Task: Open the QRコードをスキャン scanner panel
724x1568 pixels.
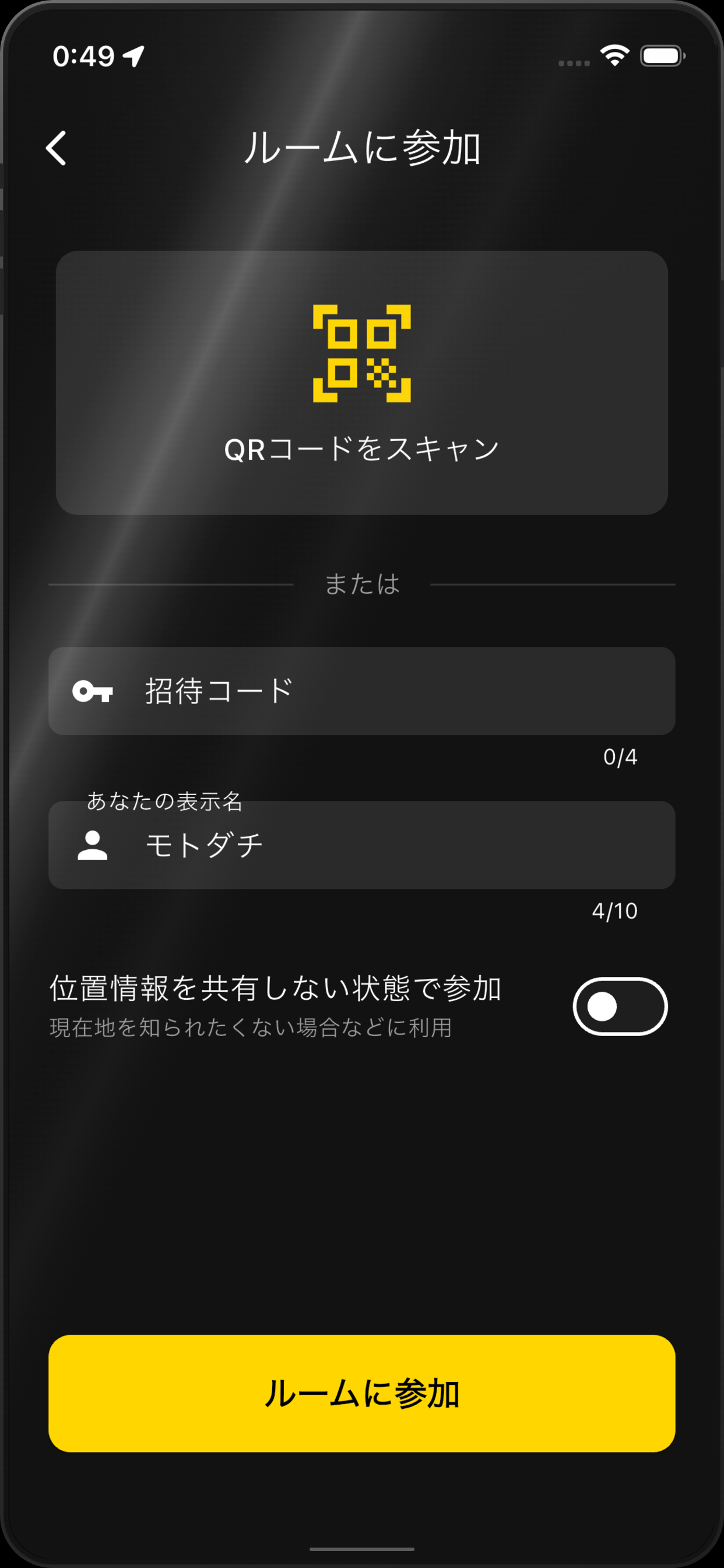Action: click(361, 382)
